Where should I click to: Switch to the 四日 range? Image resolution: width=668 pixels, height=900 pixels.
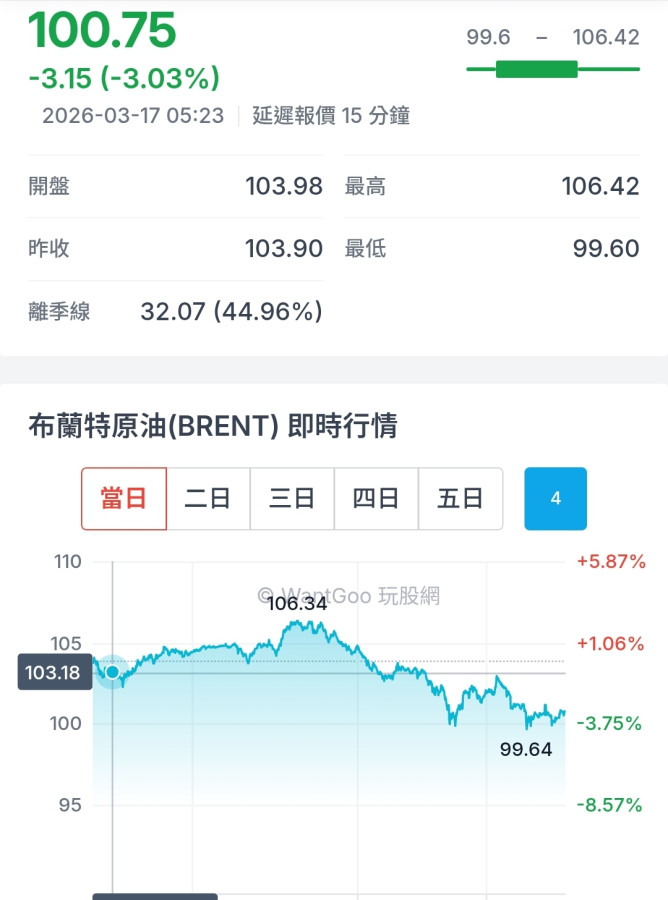(x=376, y=498)
